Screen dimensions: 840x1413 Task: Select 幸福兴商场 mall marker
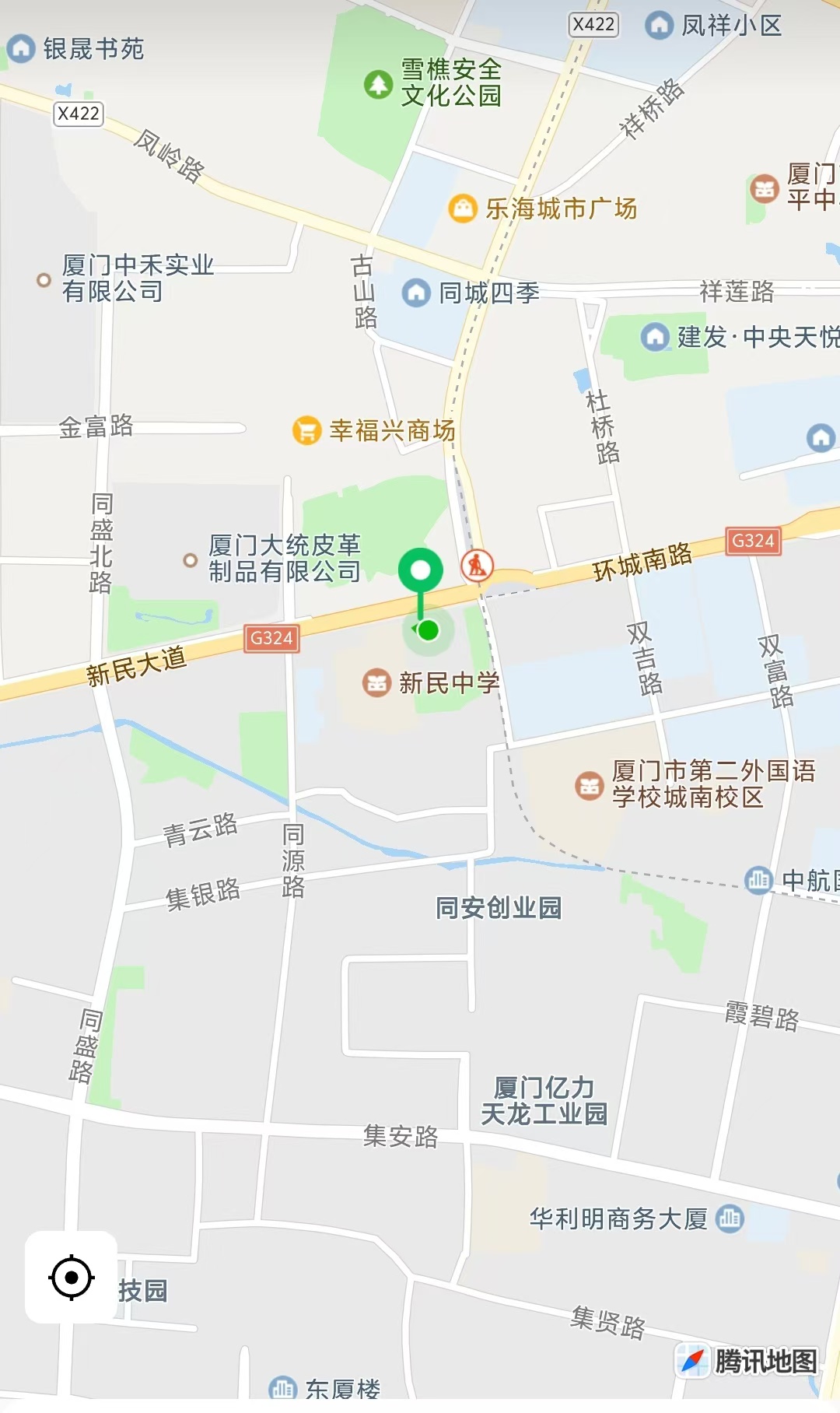307,430
